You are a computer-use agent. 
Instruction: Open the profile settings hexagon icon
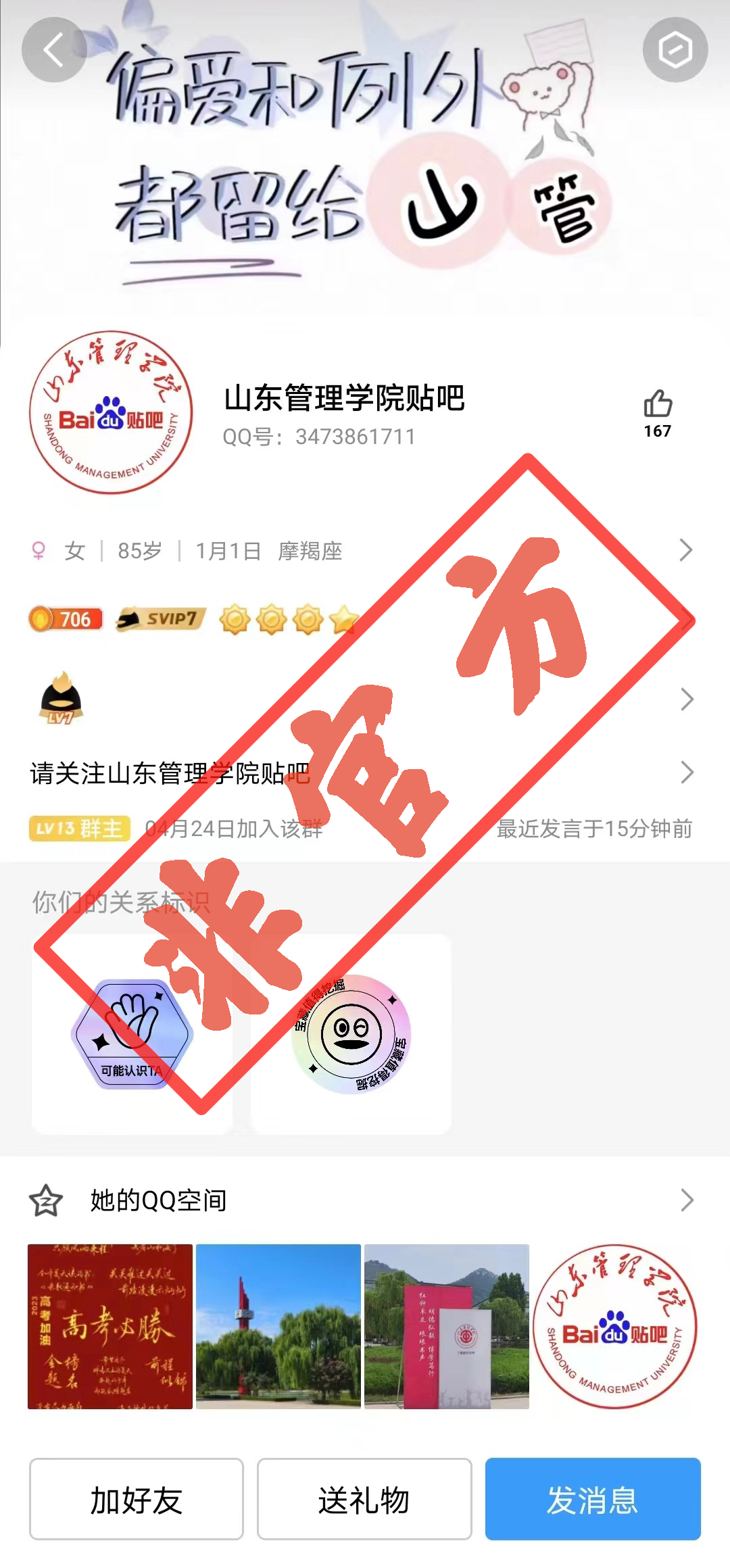coord(675,50)
